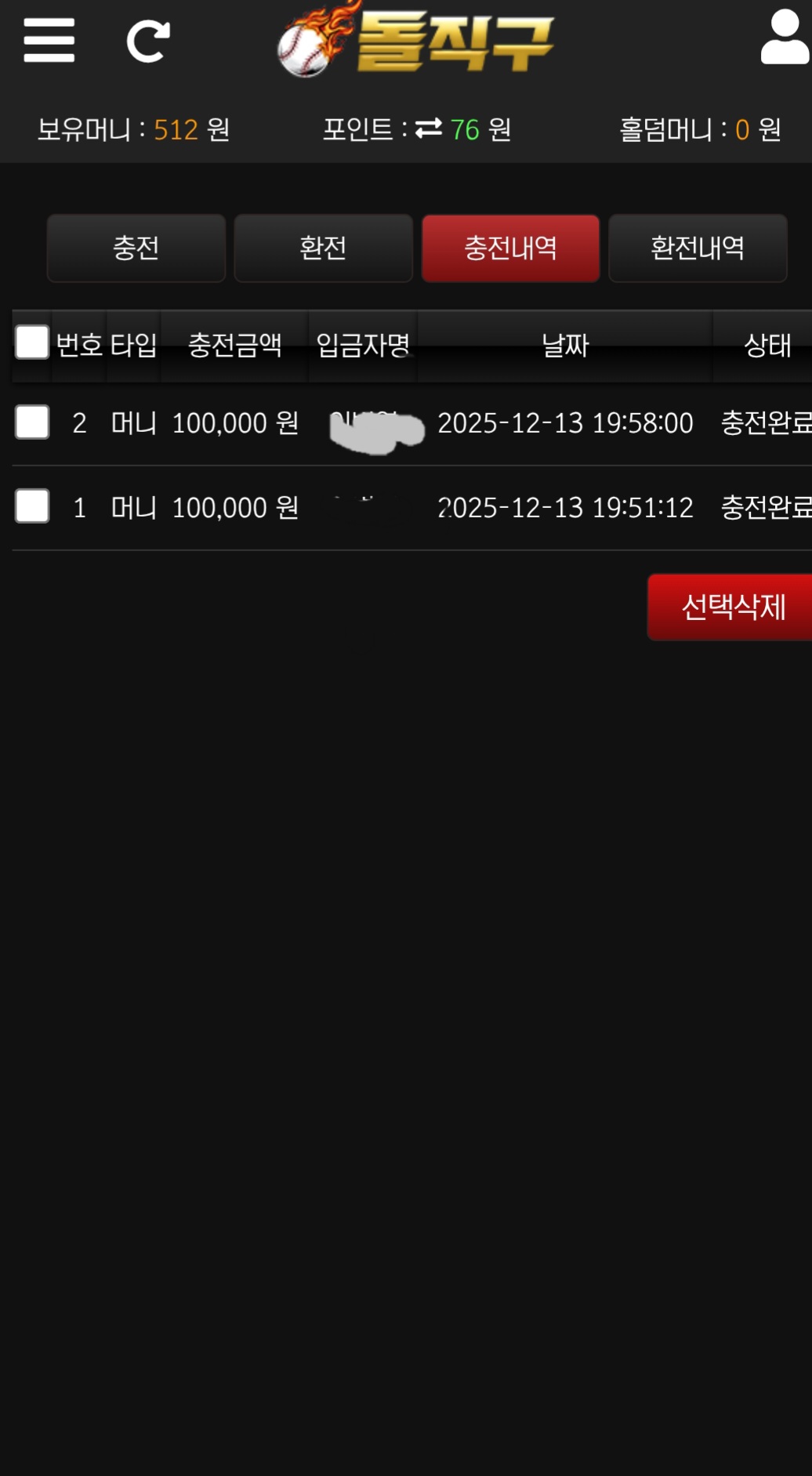Check the checkbox for deposit row 2
812x1476 pixels.
[31, 422]
